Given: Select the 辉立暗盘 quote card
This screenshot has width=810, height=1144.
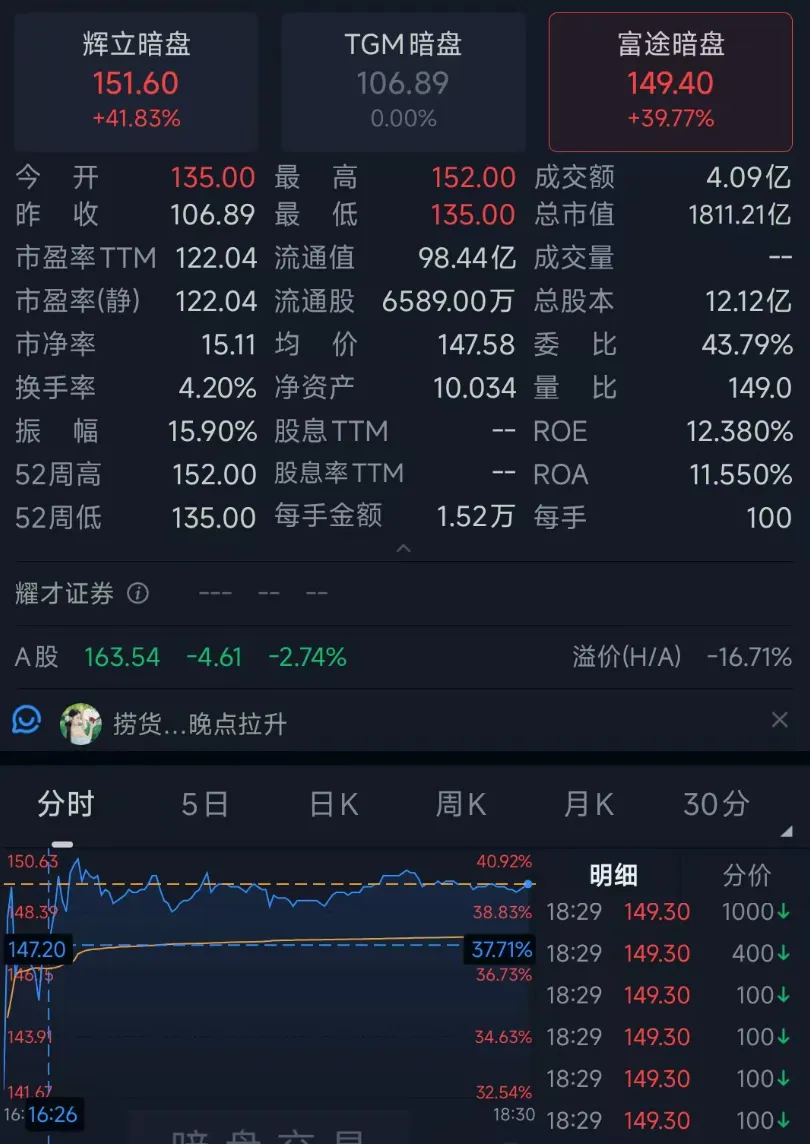Looking at the screenshot, I should click(136, 82).
